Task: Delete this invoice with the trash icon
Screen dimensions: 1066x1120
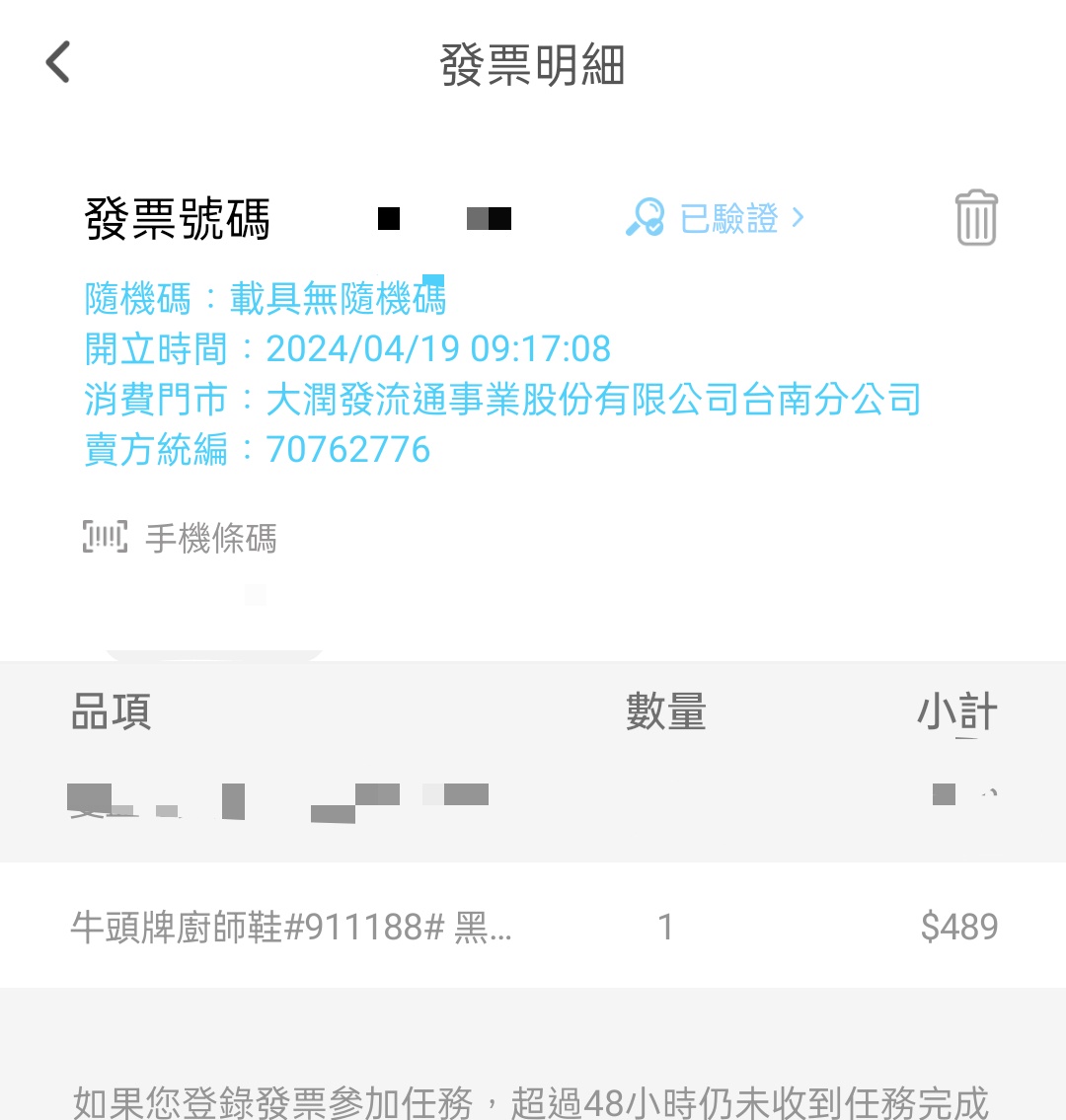Action: (x=975, y=218)
